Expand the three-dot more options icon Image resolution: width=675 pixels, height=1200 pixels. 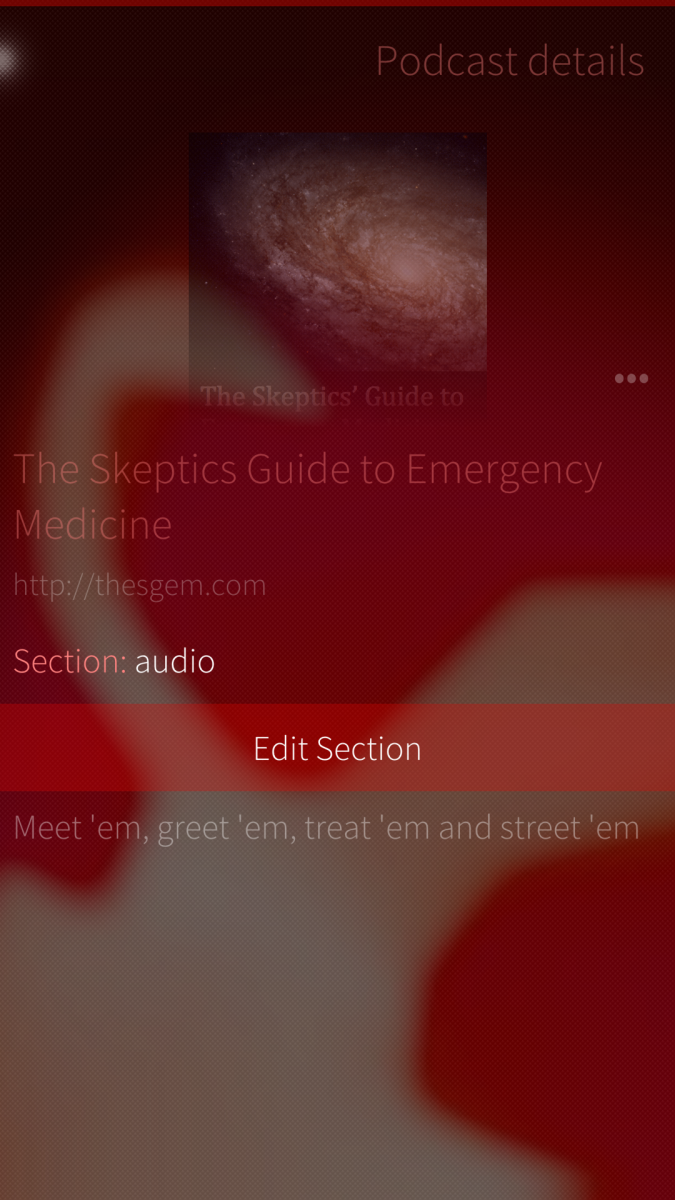pyautogui.click(x=631, y=378)
